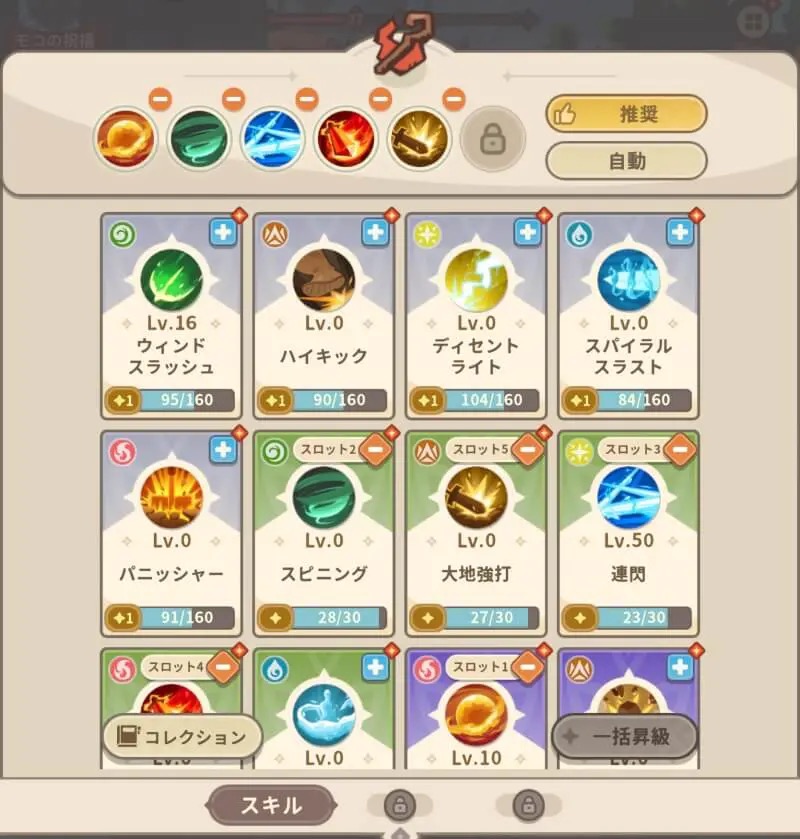Tap the 推奨 recommend button
This screenshot has width=800, height=839.
[x=626, y=114]
